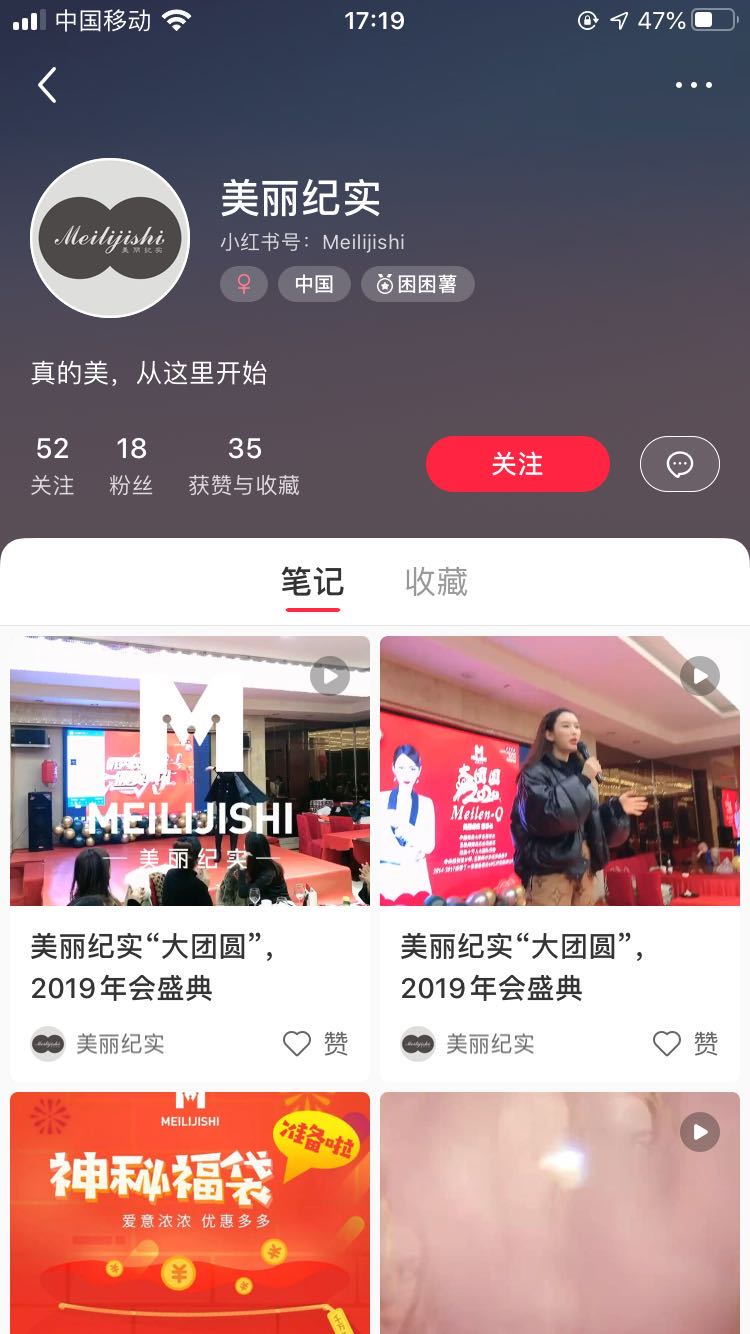Open the note showing the woman with a microphone
This screenshot has height=1334, width=750.
(560, 771)
